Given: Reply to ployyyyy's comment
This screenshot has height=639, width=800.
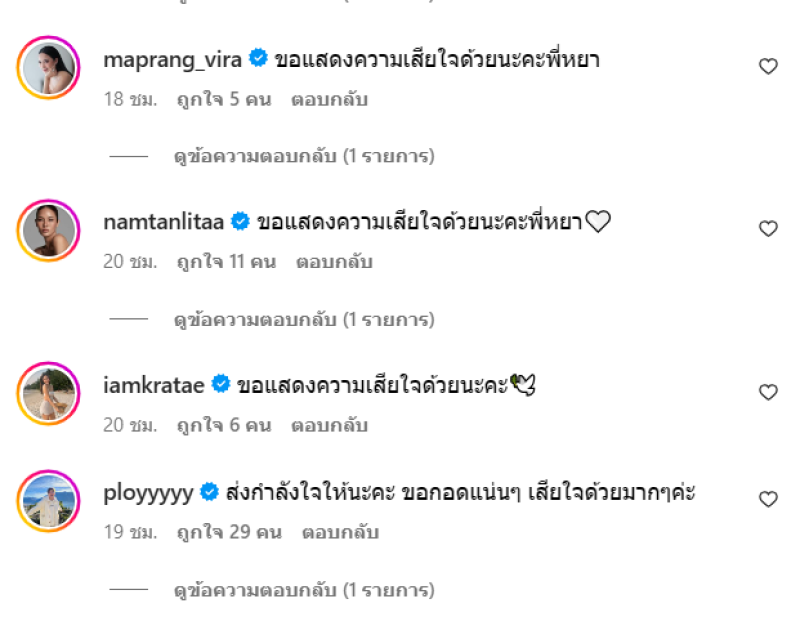Looking at the screenshot, I should tap(340, 532).
